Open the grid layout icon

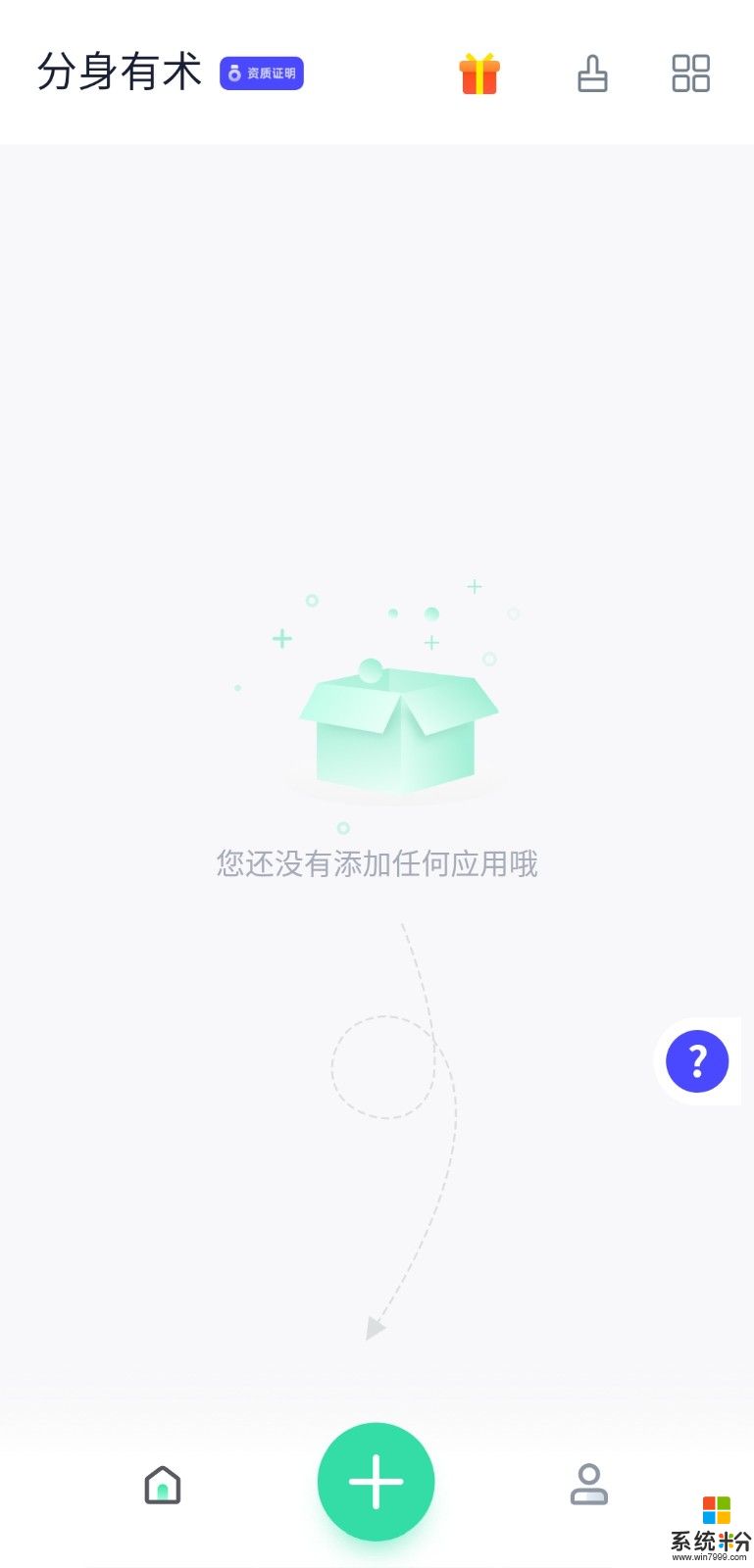click(x=690, y=73)
